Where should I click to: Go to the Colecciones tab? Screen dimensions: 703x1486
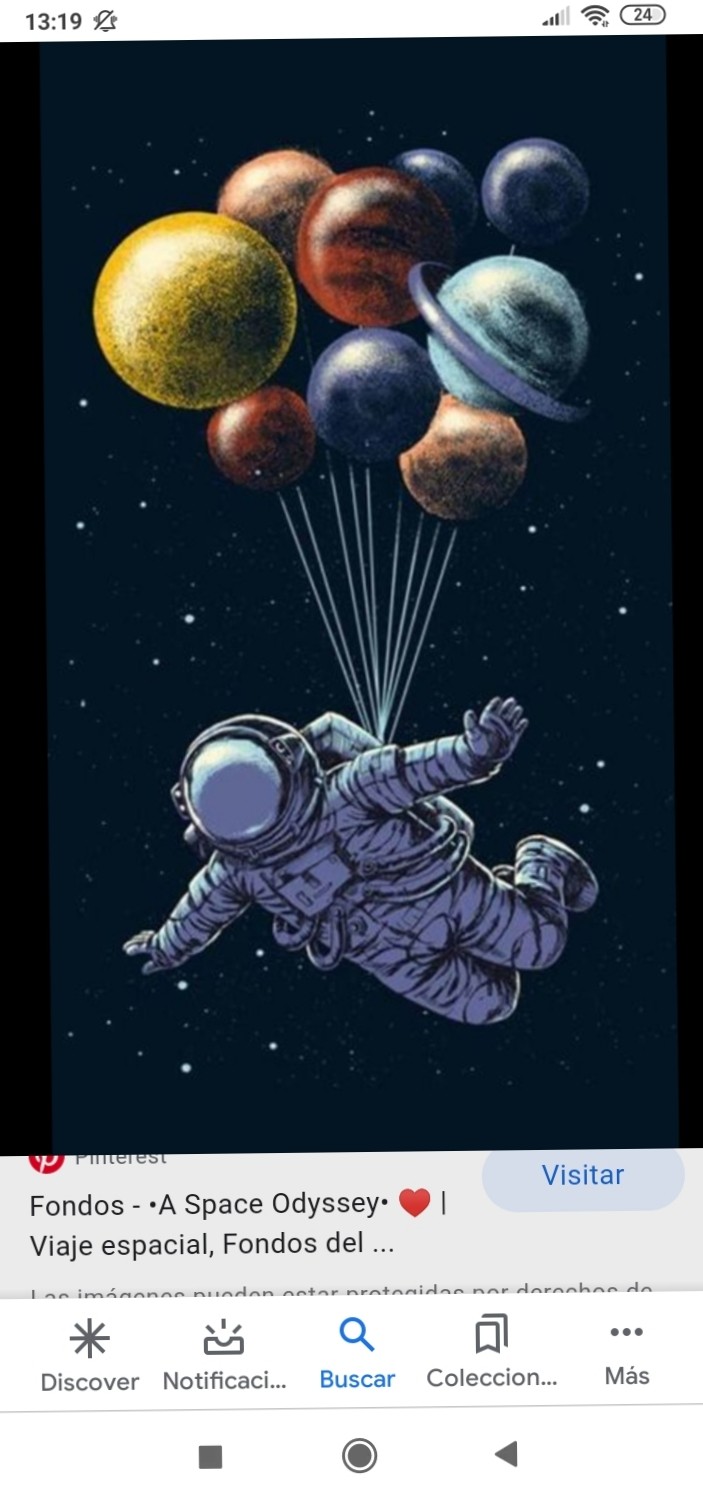coord(491,1355)
